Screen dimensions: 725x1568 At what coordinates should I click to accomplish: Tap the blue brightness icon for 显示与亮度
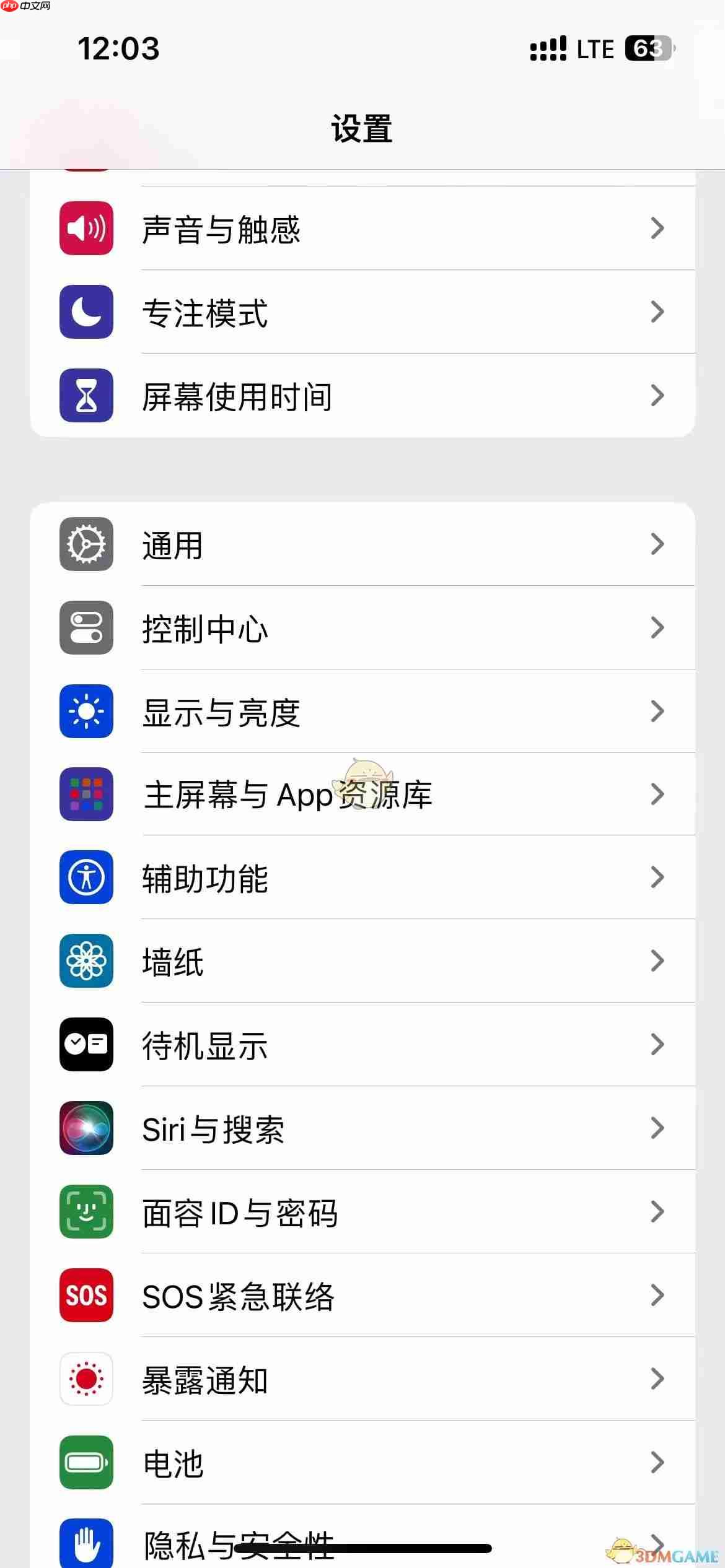[x=86, y=712]
